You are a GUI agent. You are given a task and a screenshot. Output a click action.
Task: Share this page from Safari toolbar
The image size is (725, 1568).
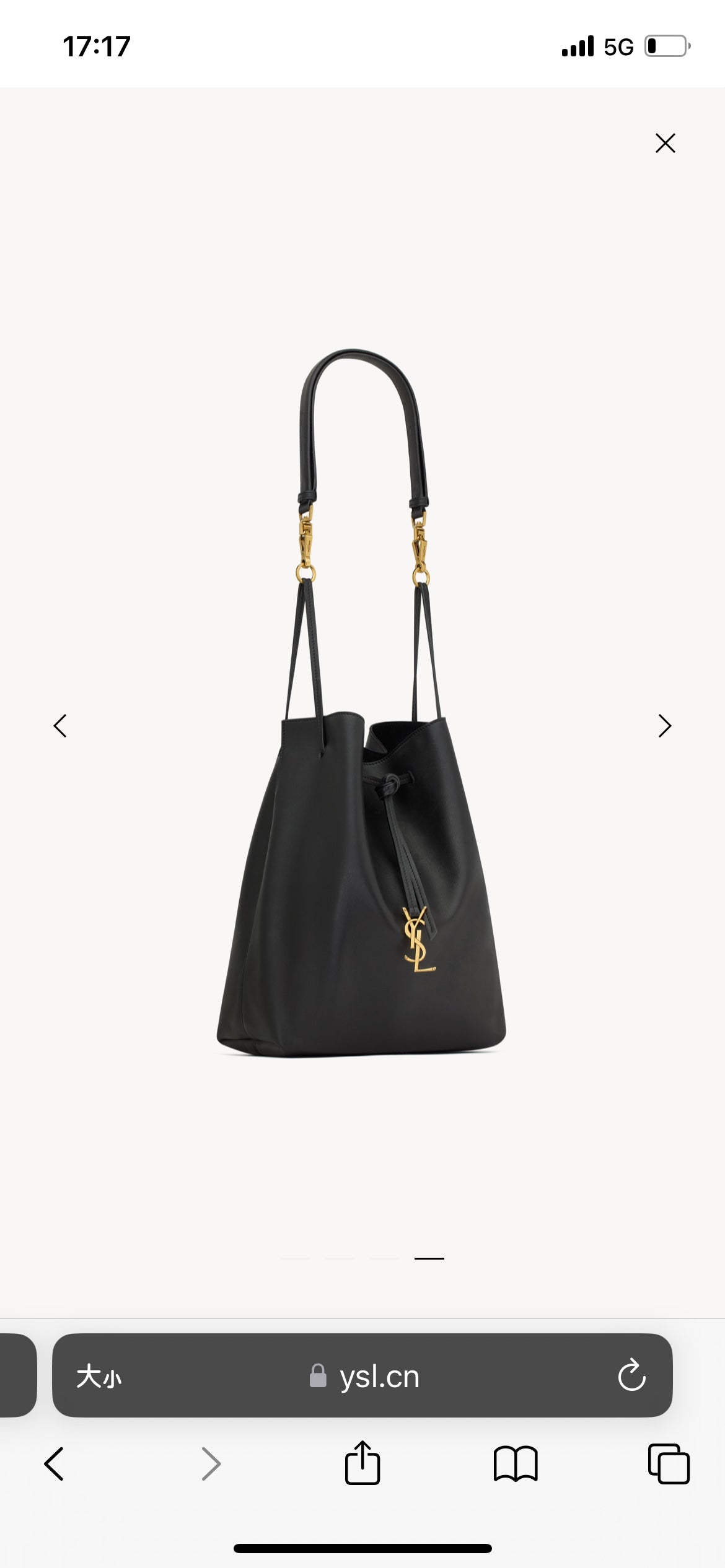362,1463
